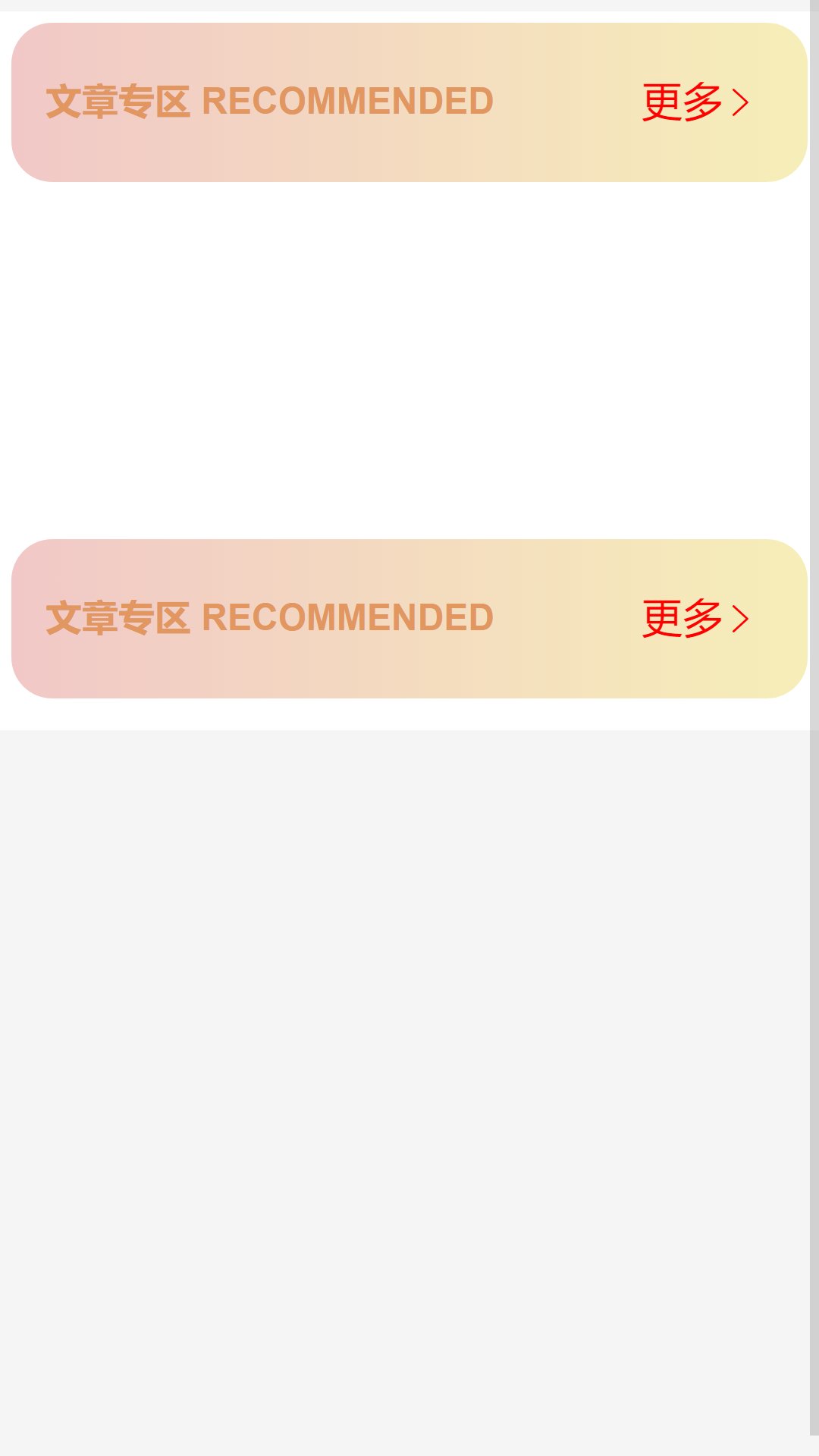This screenshot has width=819, height=1456.
Task: Open 更多 in the first 文章专区 section
Action: pyautogui.click(x=695, y=102)
